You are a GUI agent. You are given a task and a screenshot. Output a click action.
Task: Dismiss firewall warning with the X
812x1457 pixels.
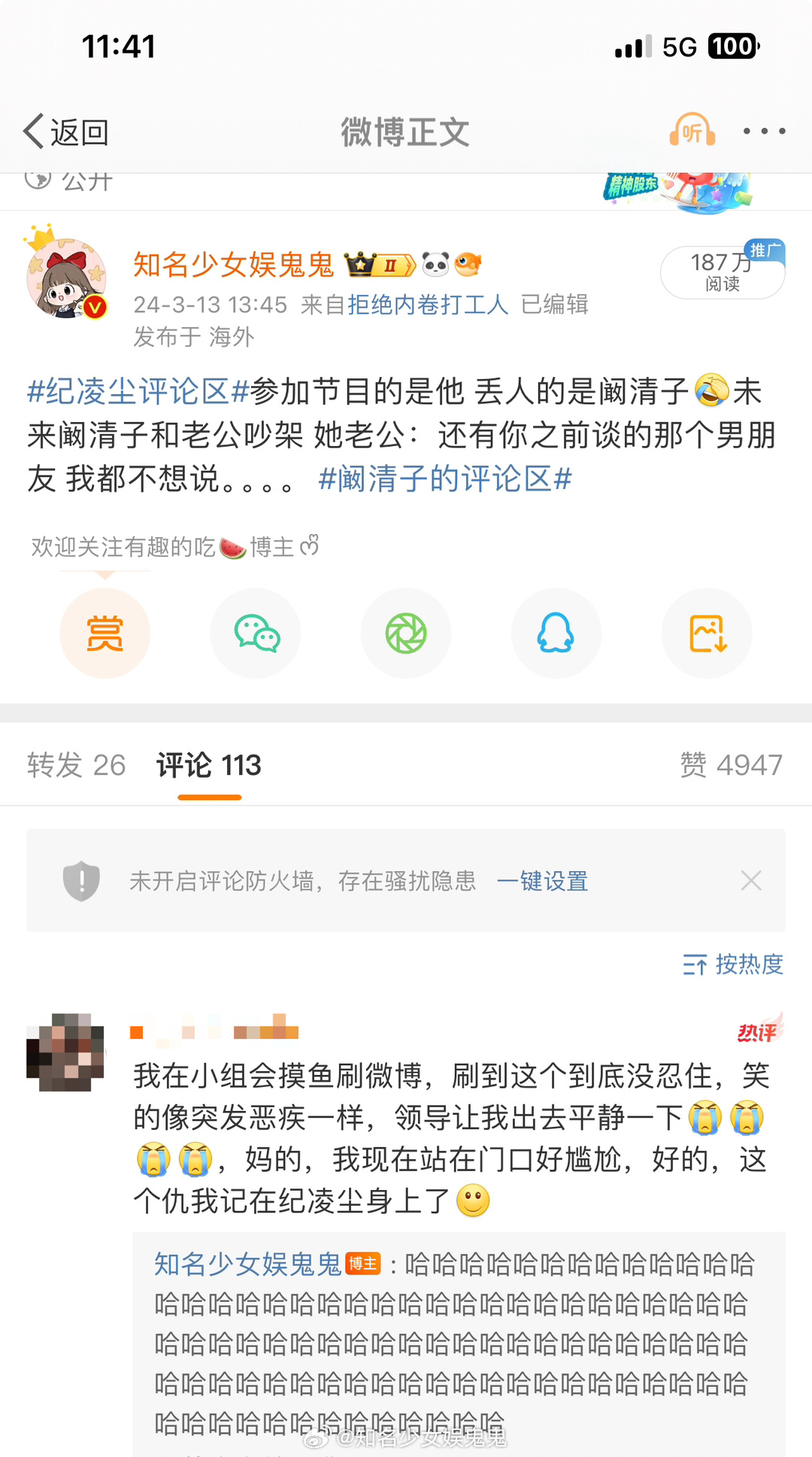pos(751,879)
